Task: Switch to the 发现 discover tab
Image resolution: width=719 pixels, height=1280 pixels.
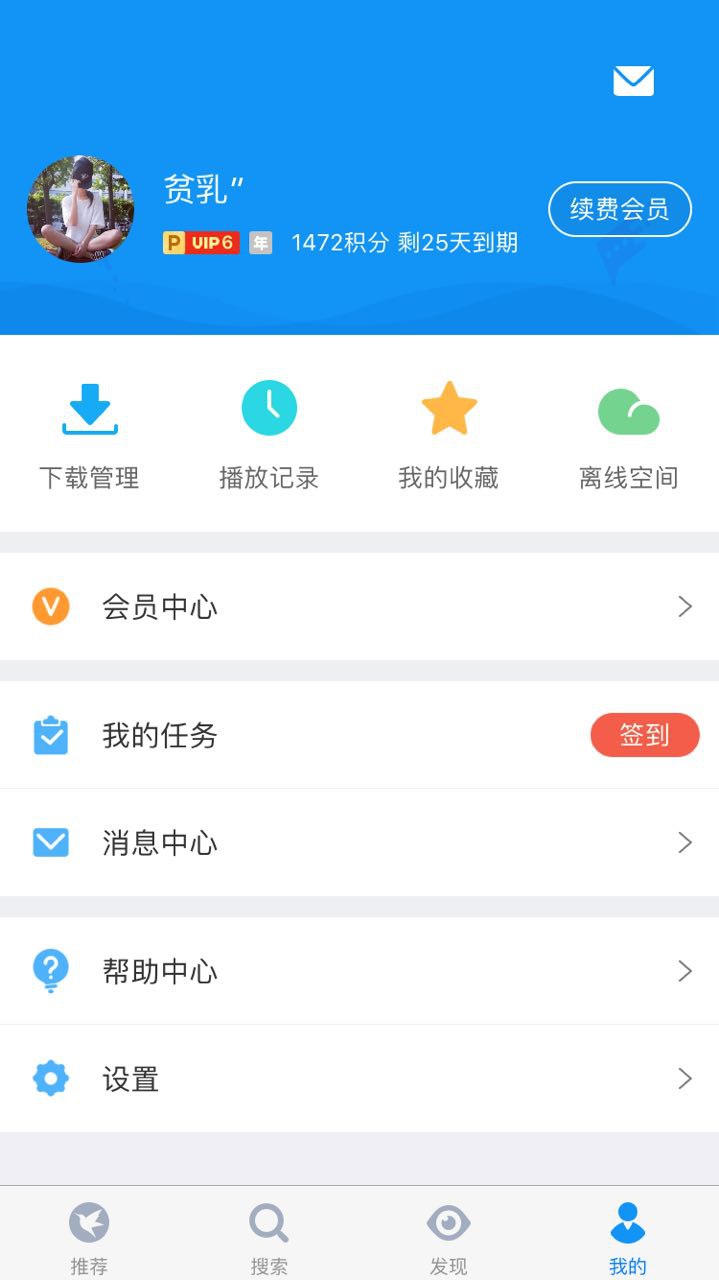Action: [x=448, y=1236]
